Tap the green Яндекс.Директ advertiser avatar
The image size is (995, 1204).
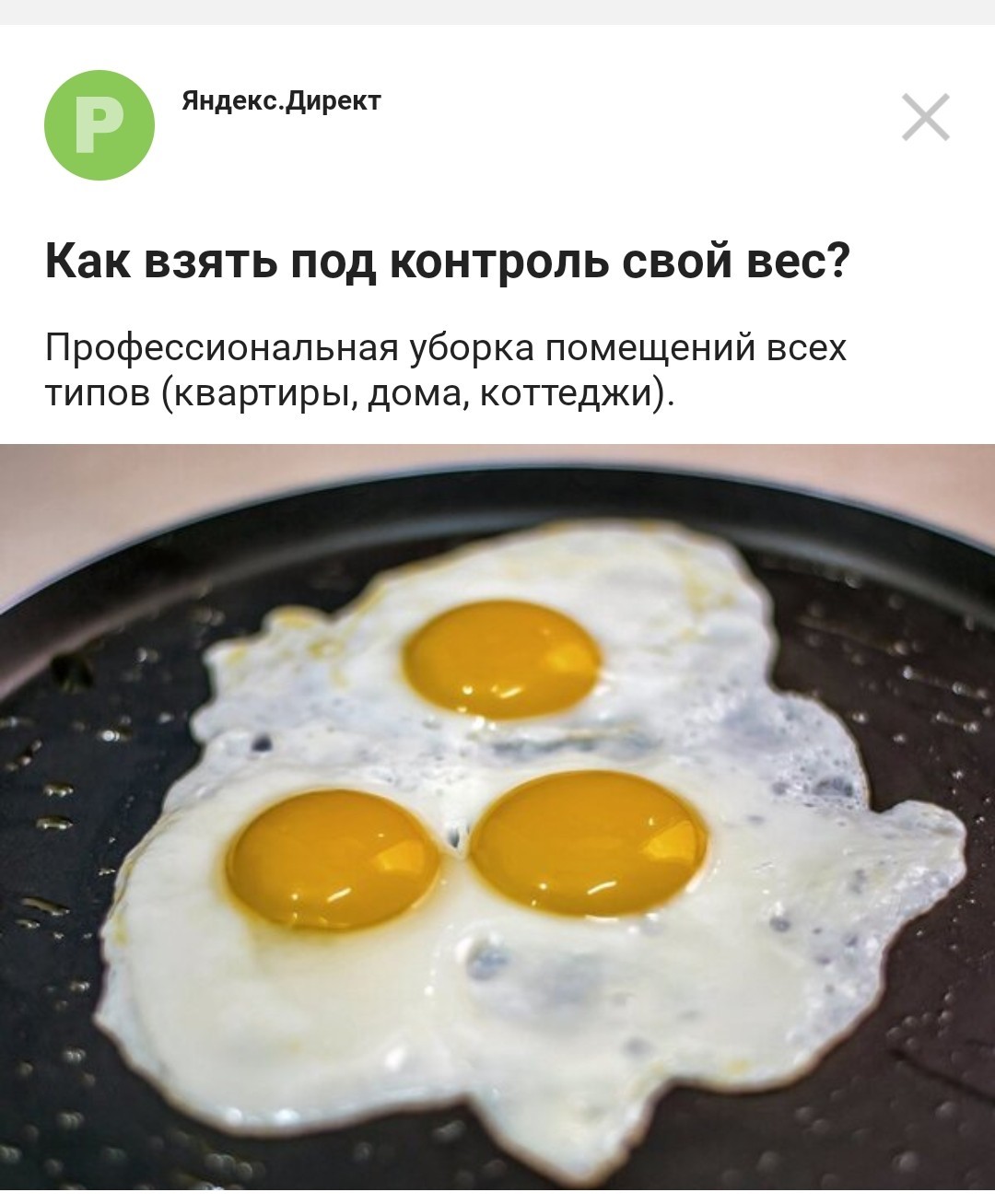point(99,125)
